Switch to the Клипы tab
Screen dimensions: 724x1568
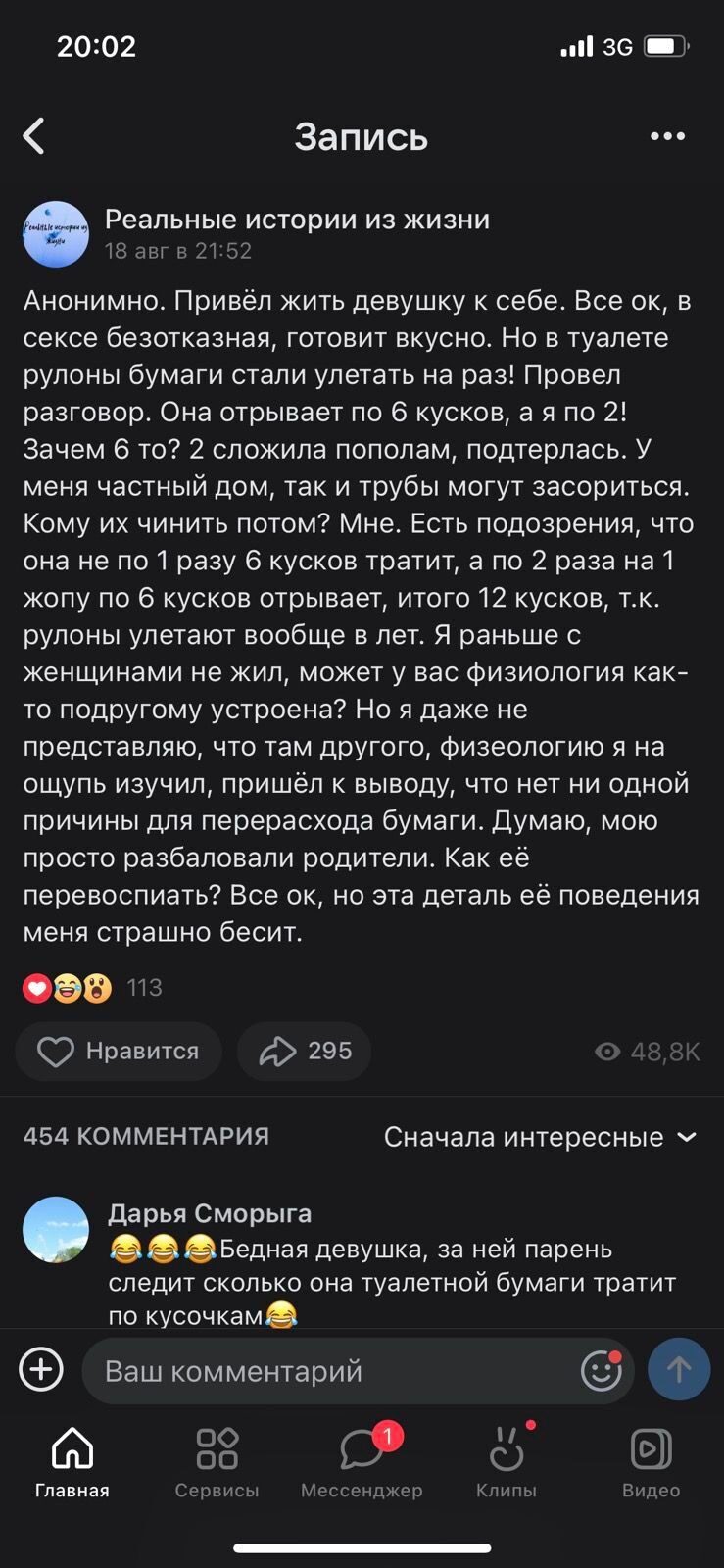coord(507,1462)
